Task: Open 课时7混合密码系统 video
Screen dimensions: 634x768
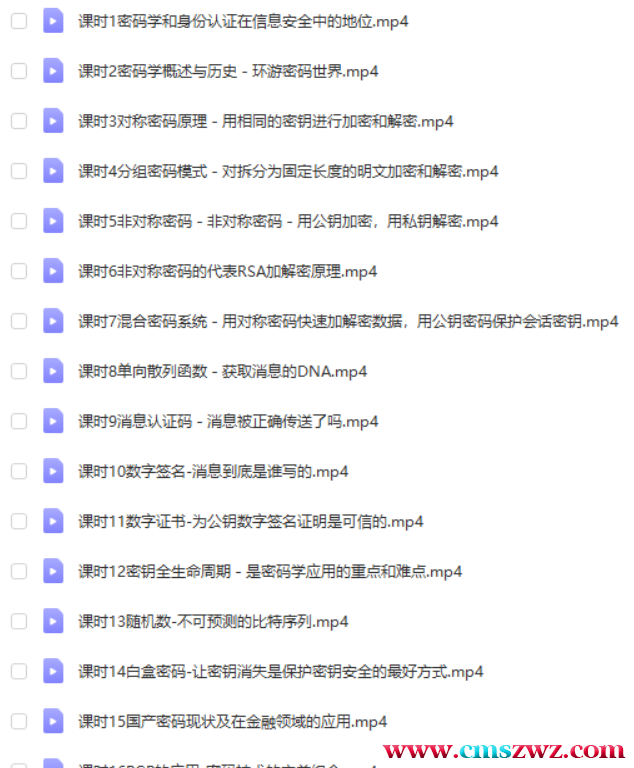Action: tap(348, 321)
